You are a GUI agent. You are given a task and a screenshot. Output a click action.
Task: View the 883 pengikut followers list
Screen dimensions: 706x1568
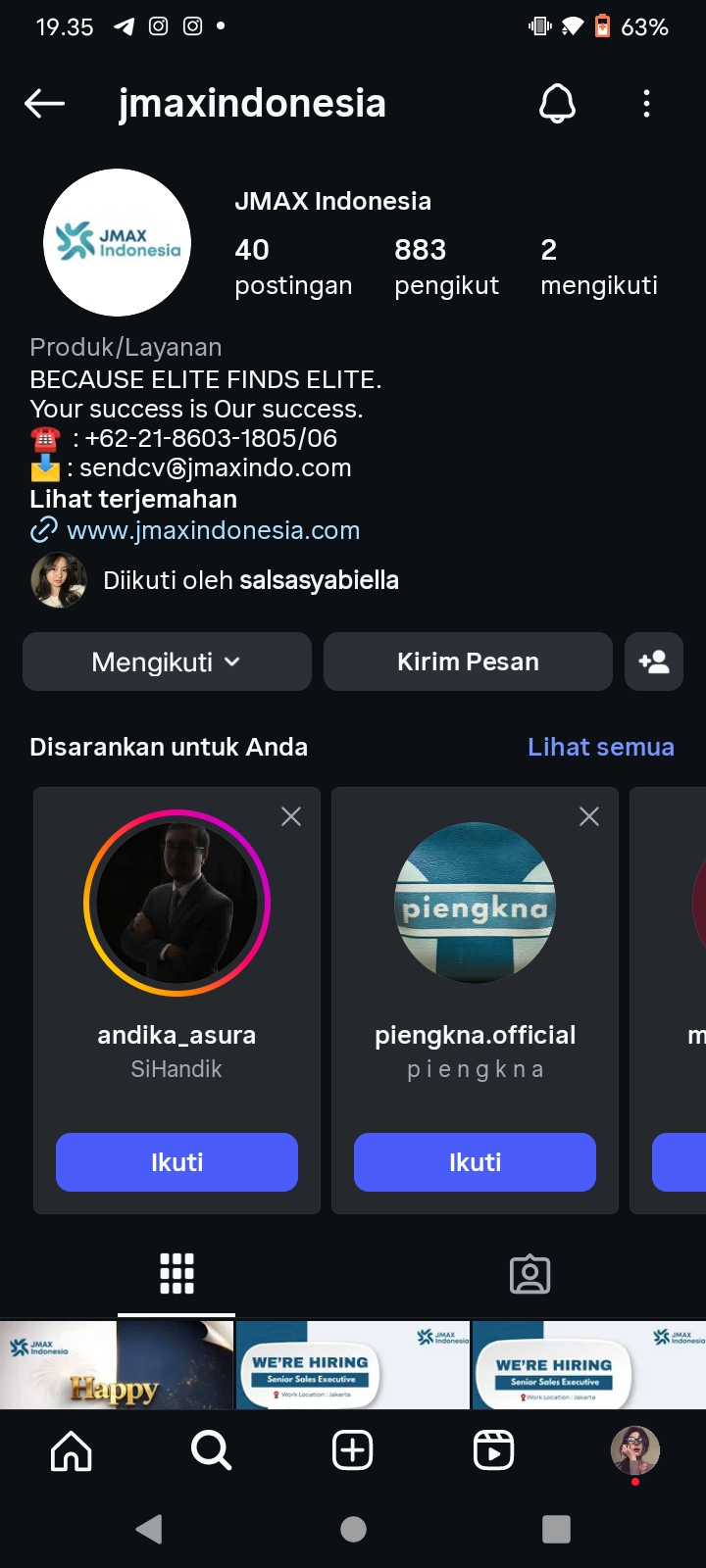click(x=446, y=267)
